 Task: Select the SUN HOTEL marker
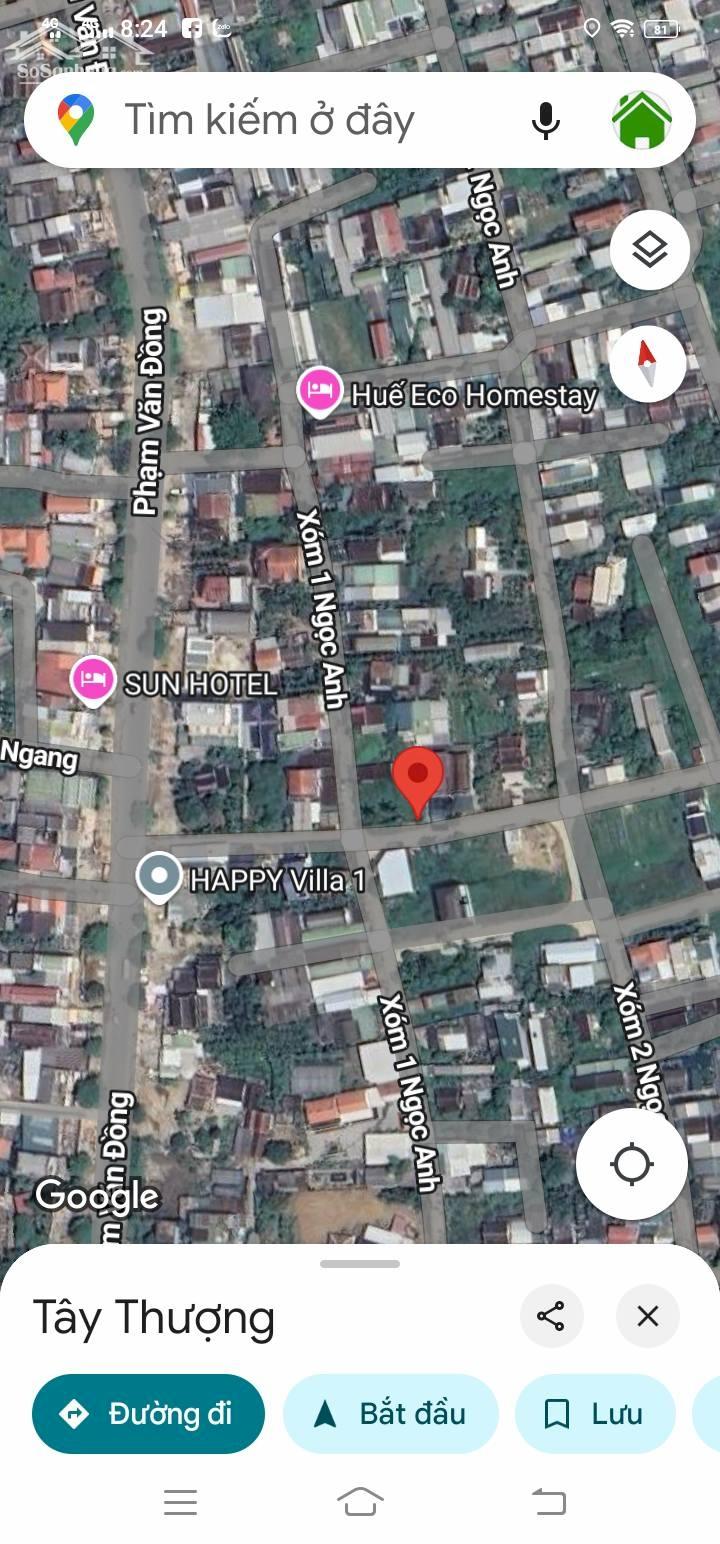(x=93, y=680)
